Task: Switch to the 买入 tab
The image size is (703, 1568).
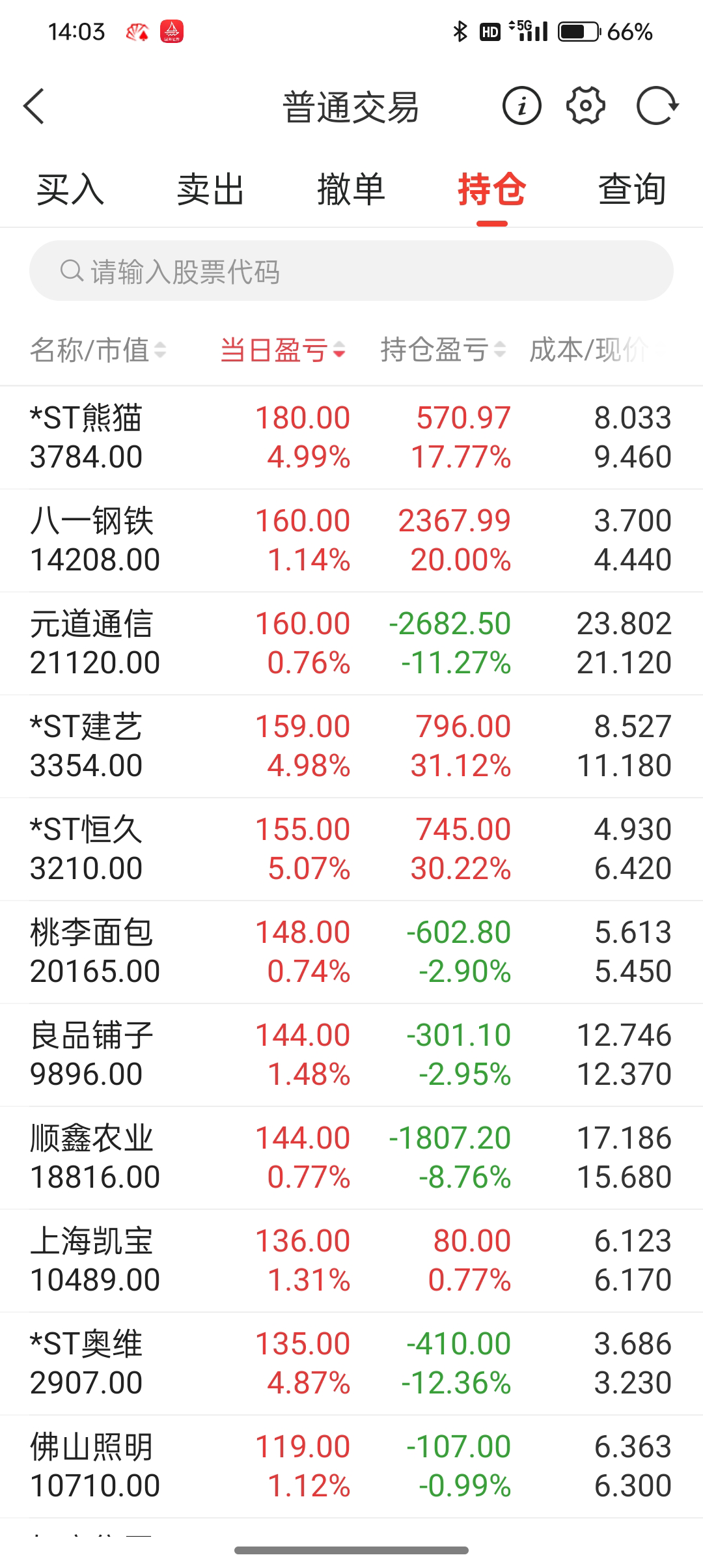Action: 70,190
